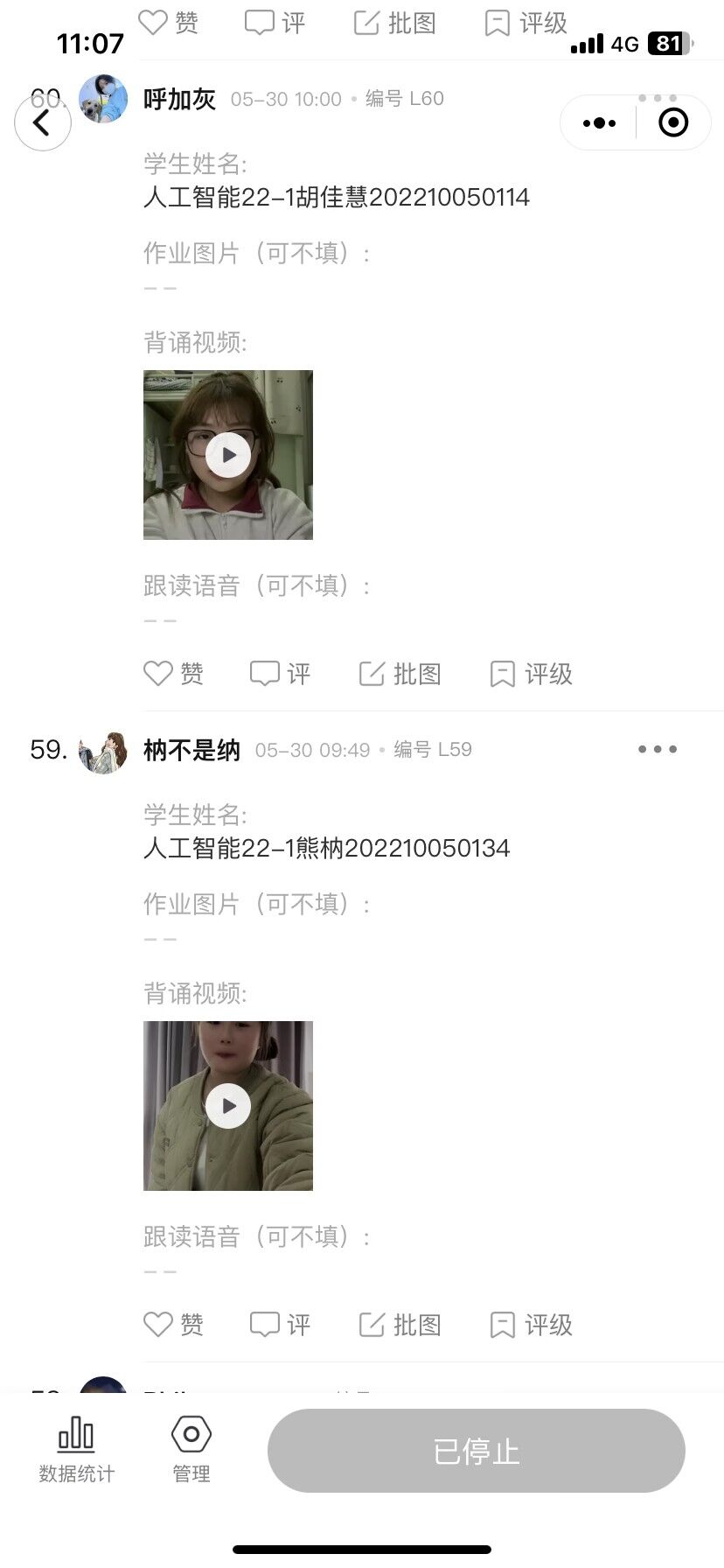Comment on 枘不是纳's submission

click(x=280, y=1325)
